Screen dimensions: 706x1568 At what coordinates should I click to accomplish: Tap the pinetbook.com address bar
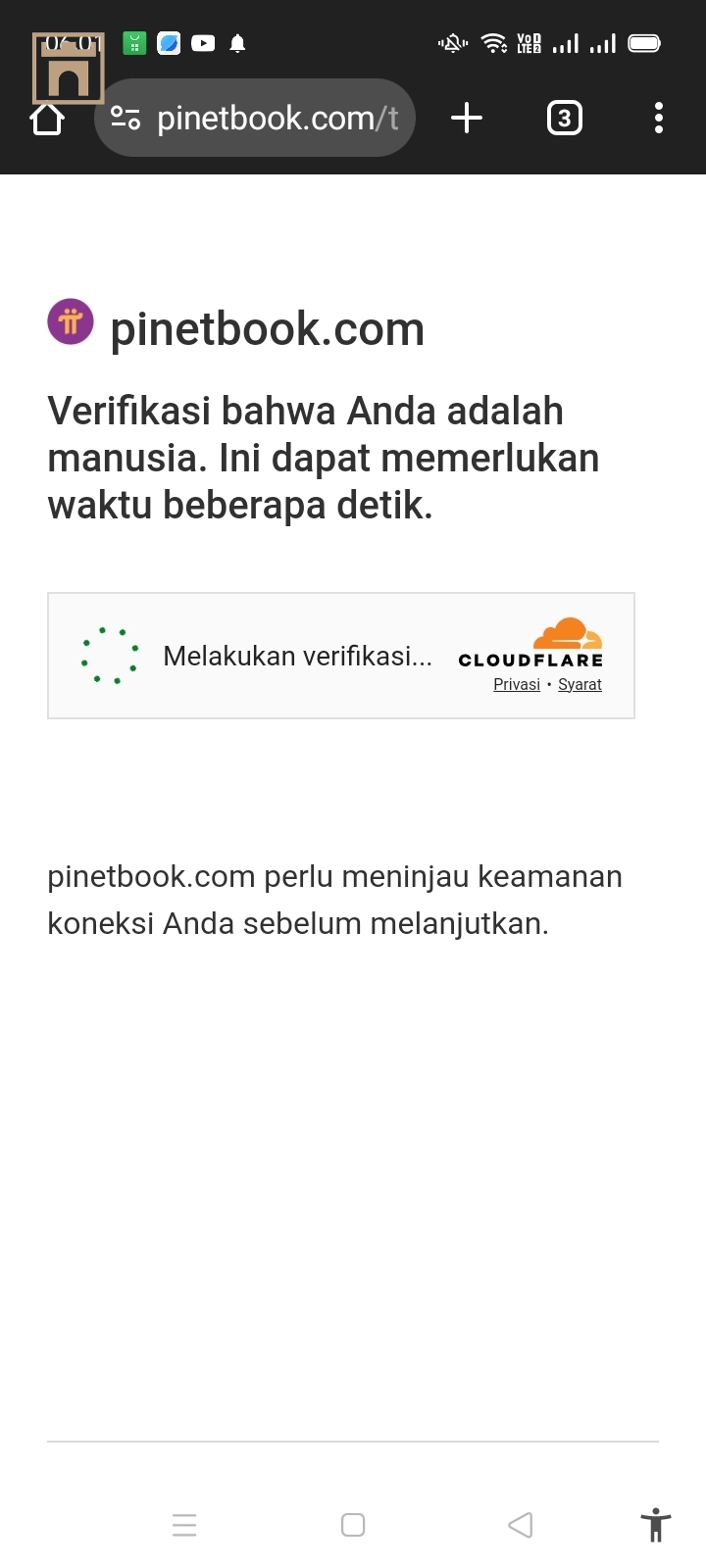[277, 119]
